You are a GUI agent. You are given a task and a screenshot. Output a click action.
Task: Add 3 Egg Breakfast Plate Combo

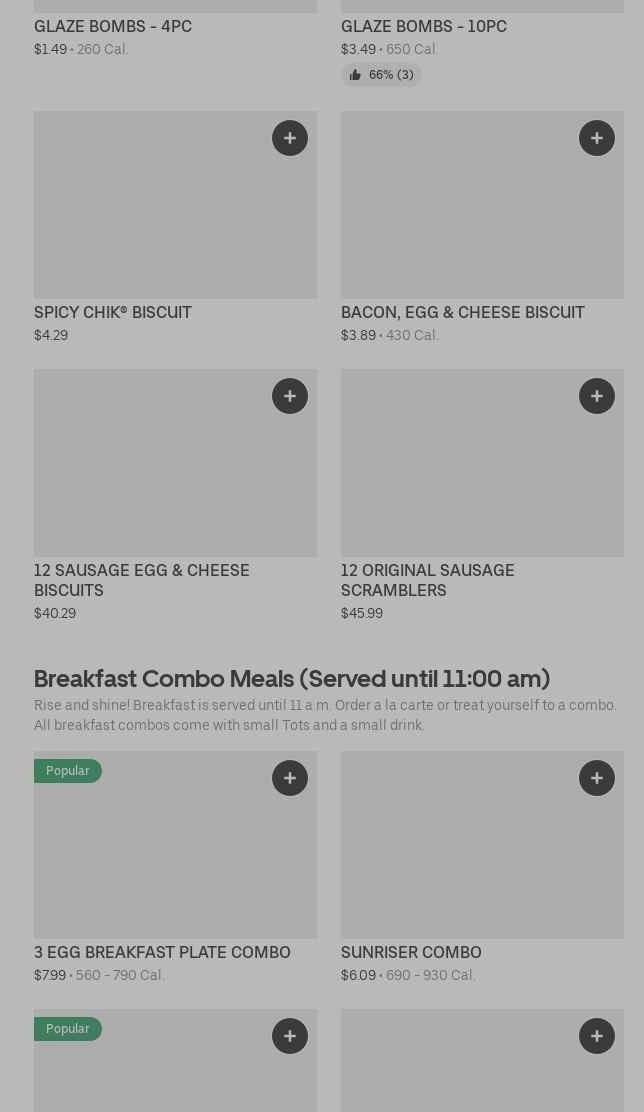[290, 778]
